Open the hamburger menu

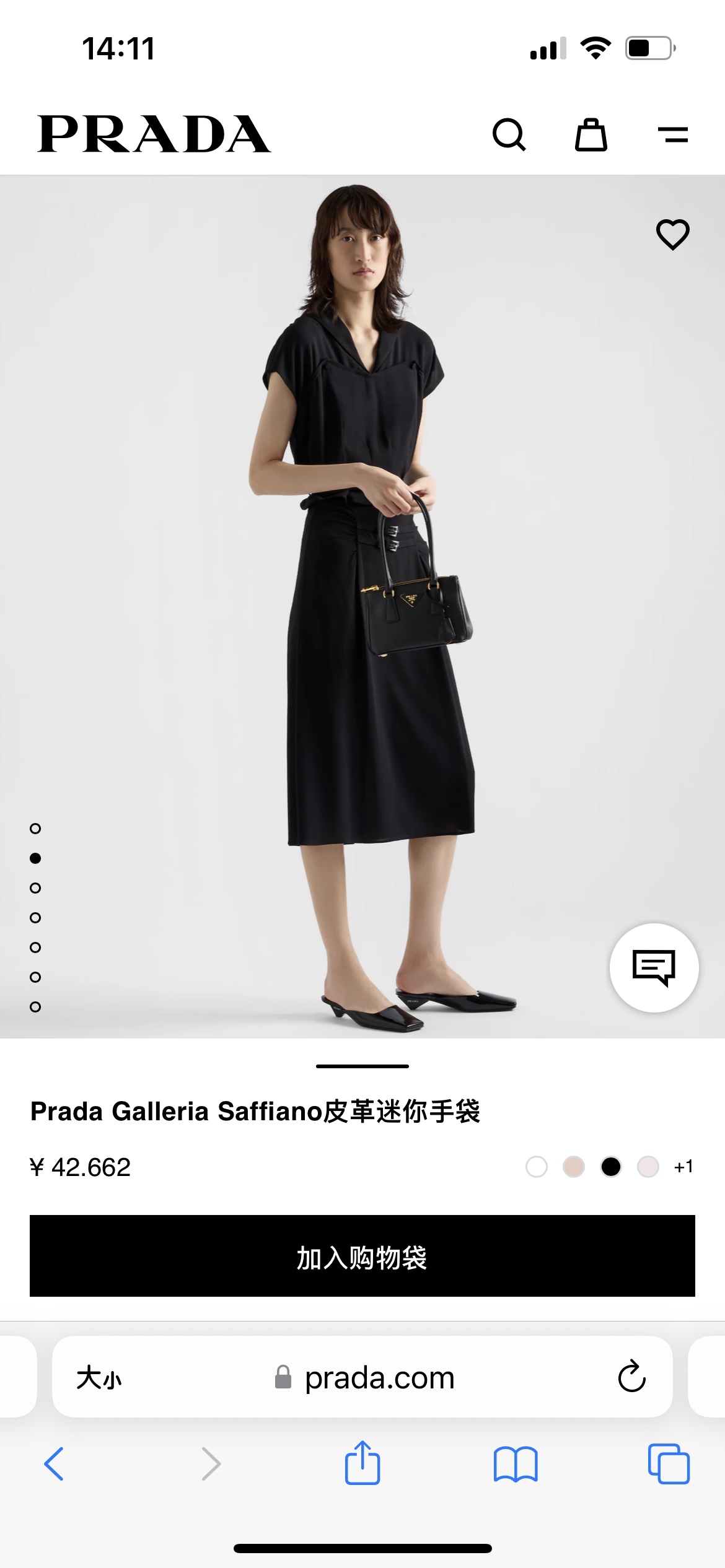672,134
